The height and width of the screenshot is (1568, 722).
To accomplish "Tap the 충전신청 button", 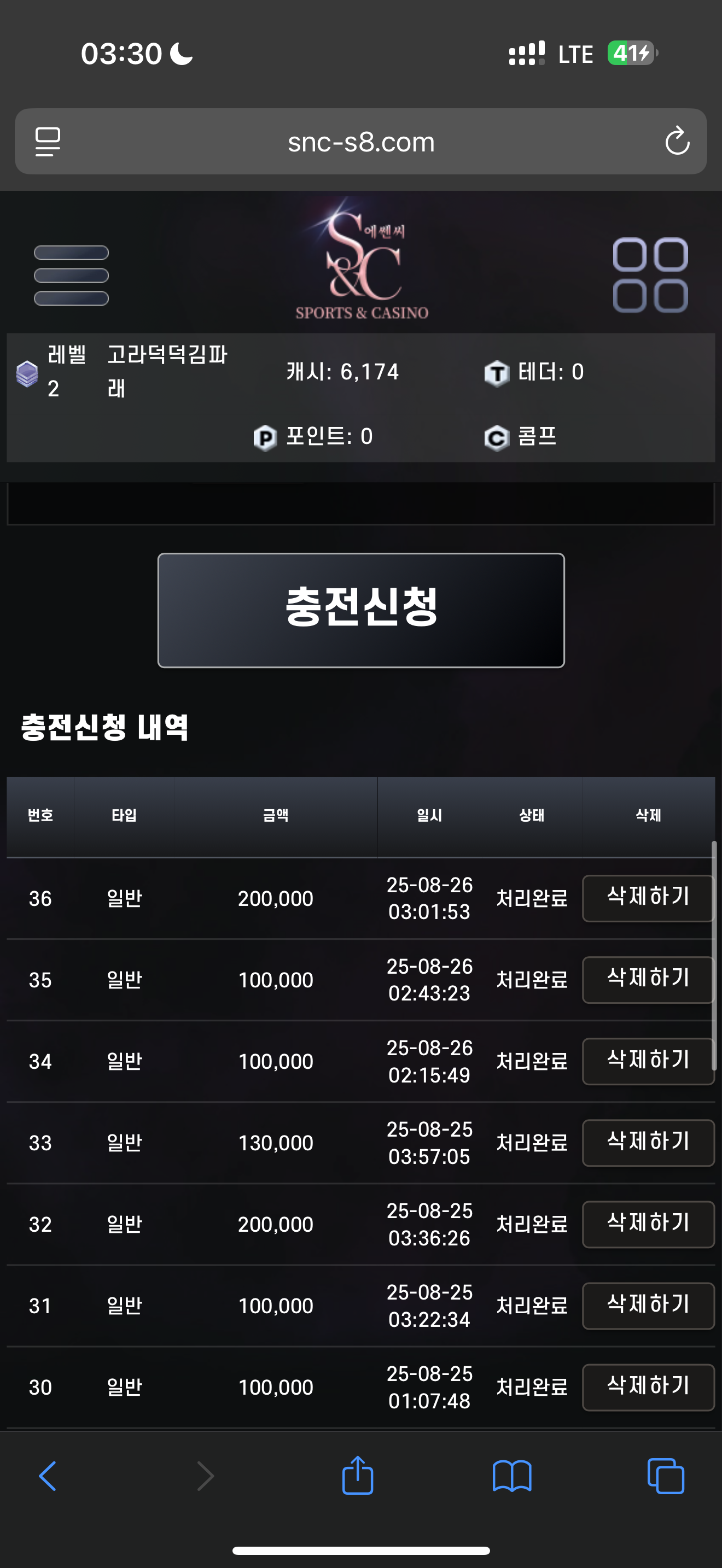I will (x=361, y=610).
